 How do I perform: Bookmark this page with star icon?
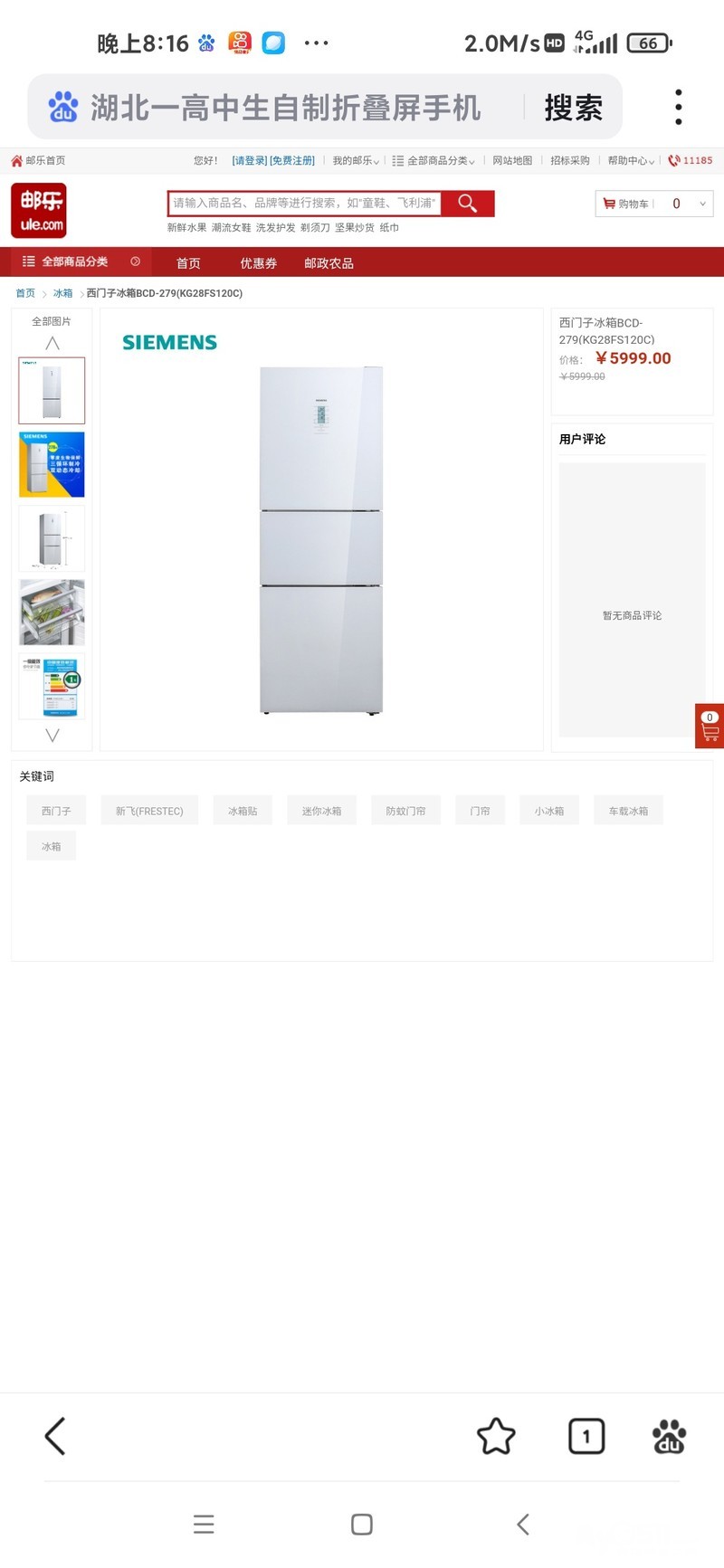coord(496,1436)
